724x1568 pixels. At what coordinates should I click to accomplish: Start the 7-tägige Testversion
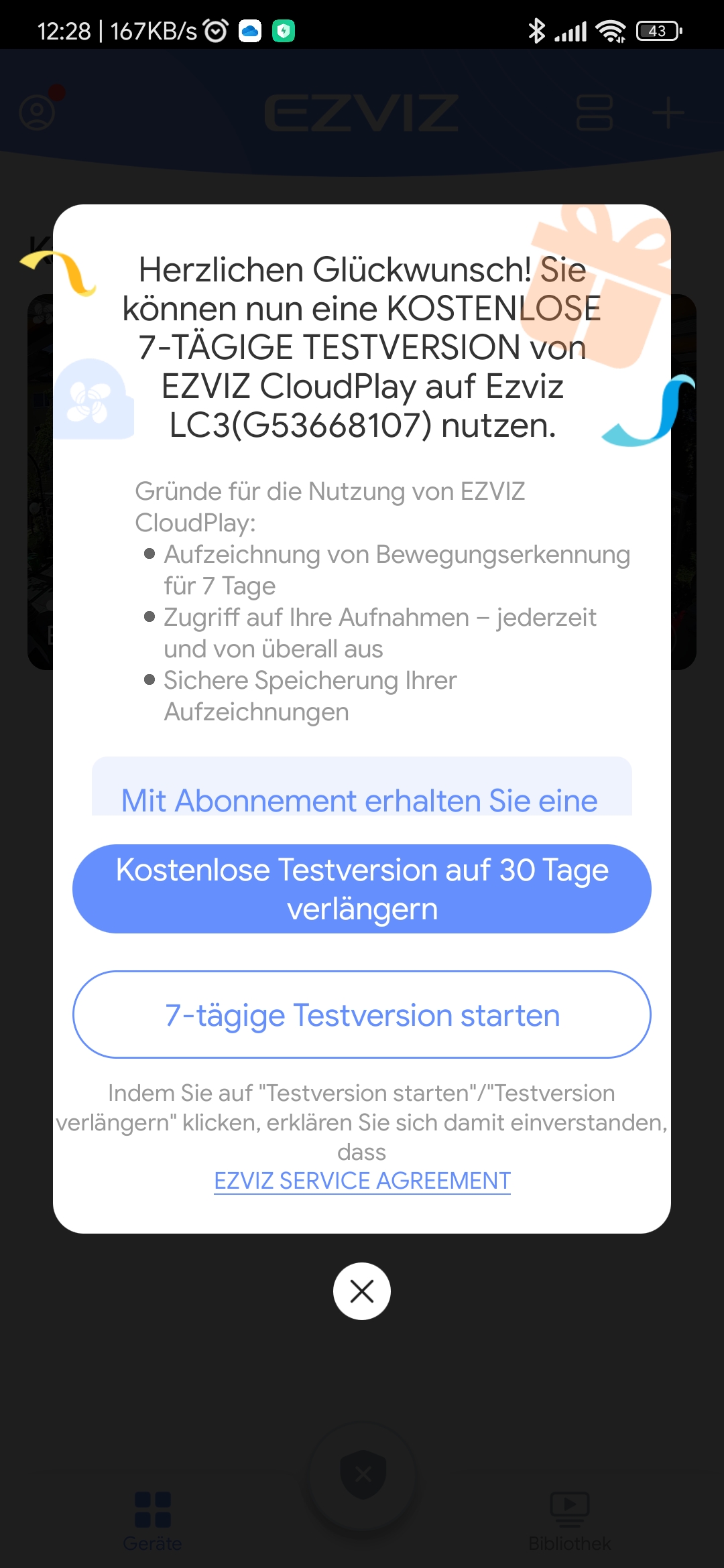click(x=362, y=1015)
